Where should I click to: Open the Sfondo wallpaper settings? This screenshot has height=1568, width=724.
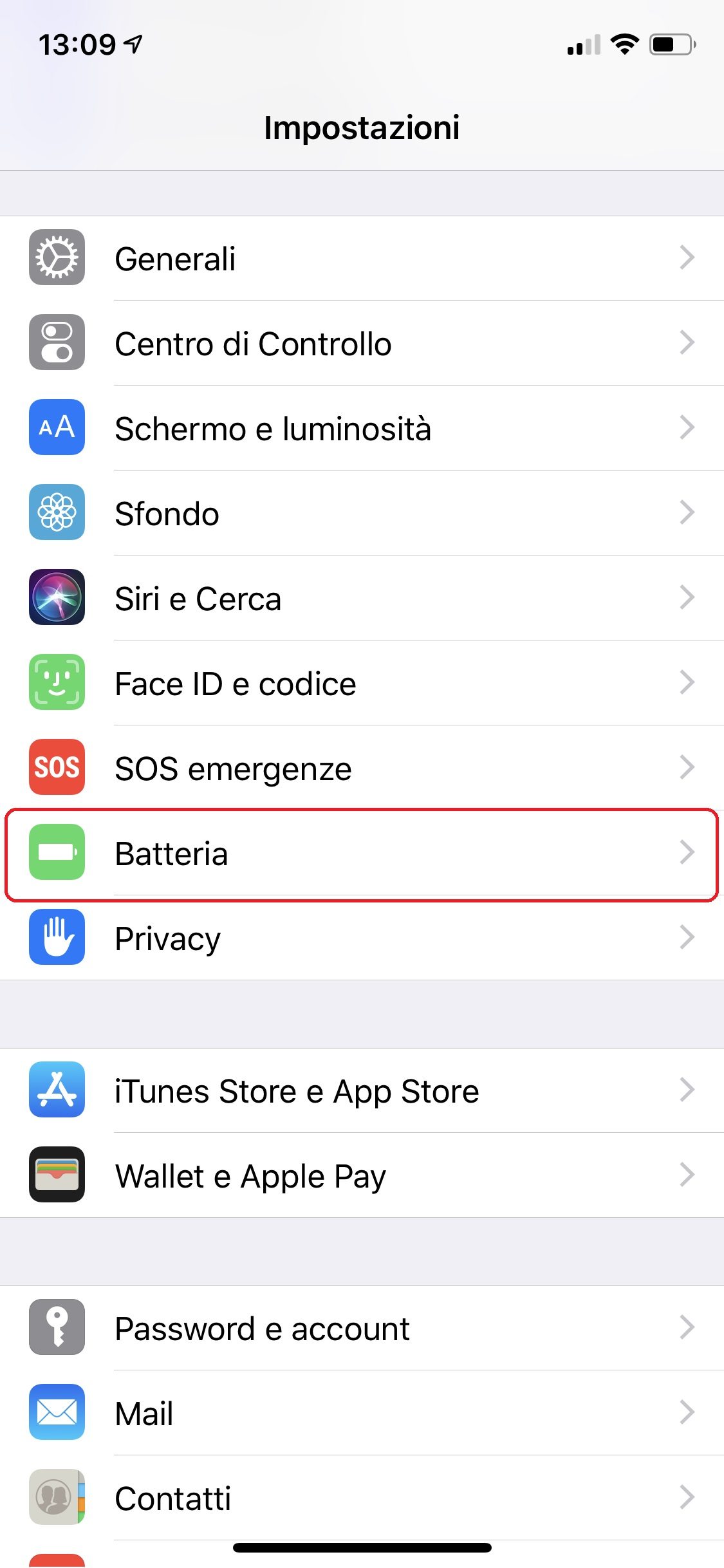click(362, 513)
